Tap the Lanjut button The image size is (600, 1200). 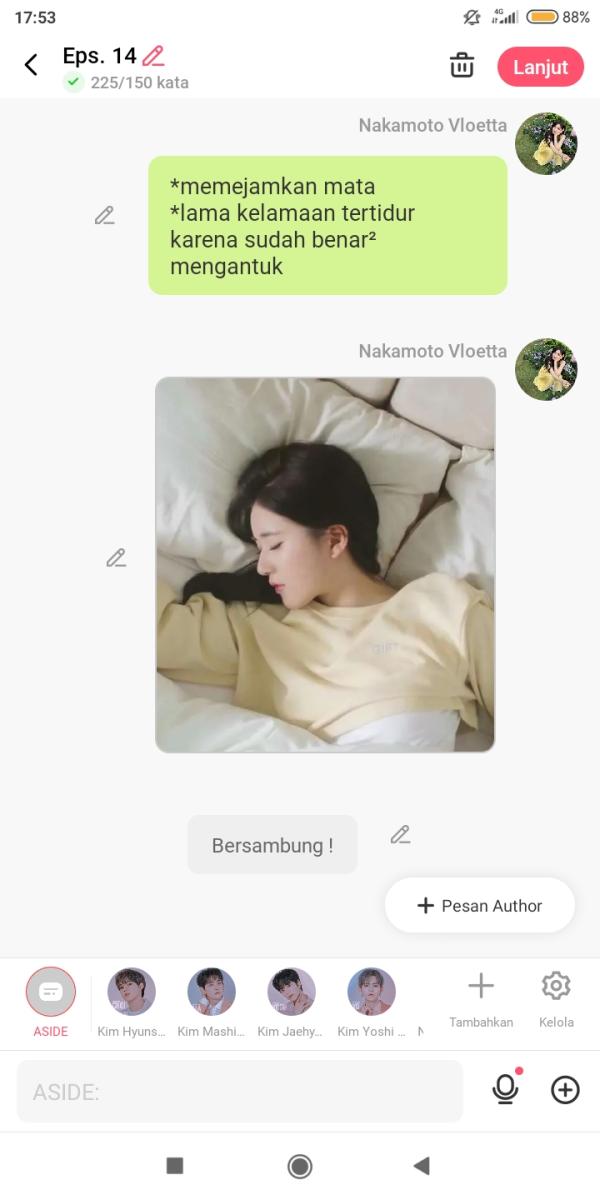(x=540, y=67)
